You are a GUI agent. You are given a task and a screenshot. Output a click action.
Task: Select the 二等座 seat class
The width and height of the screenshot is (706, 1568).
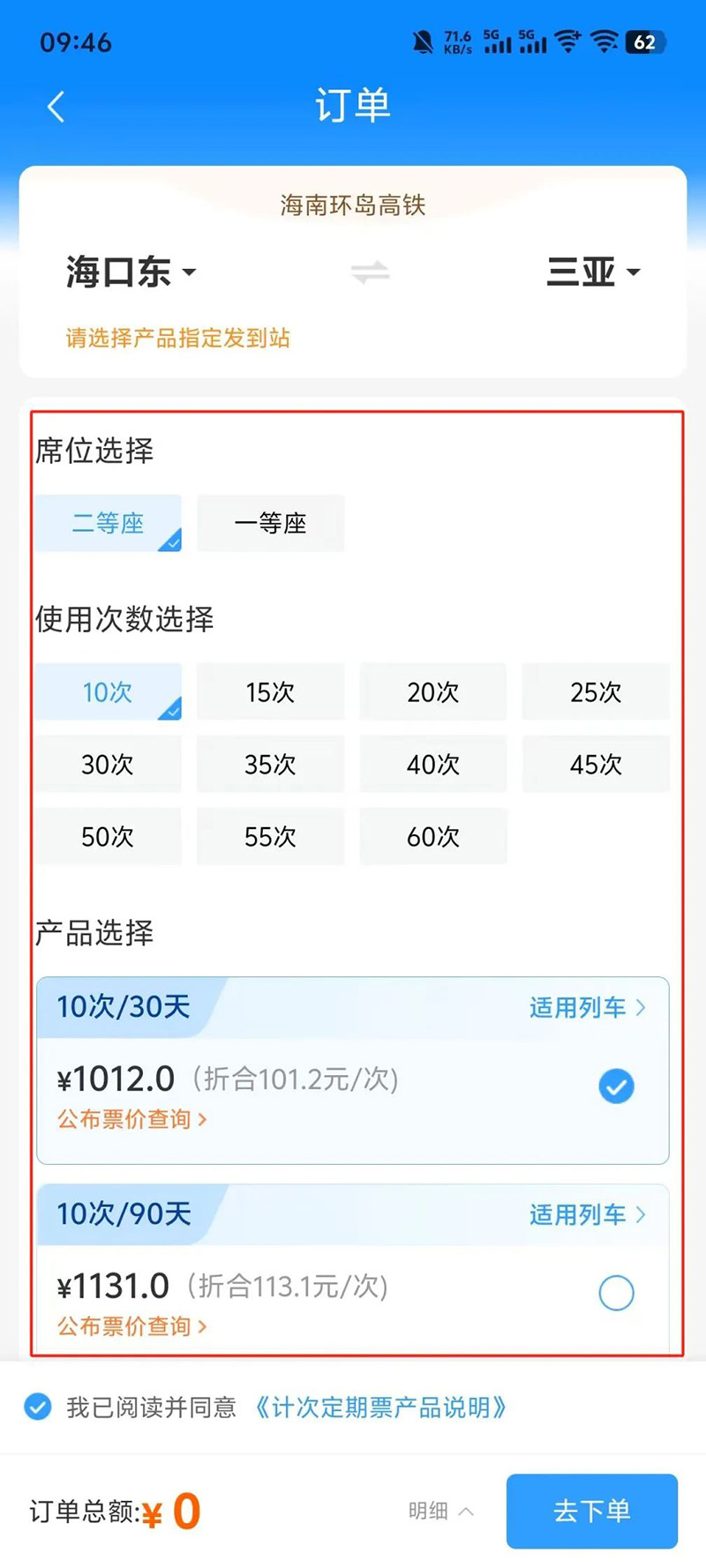108,524
